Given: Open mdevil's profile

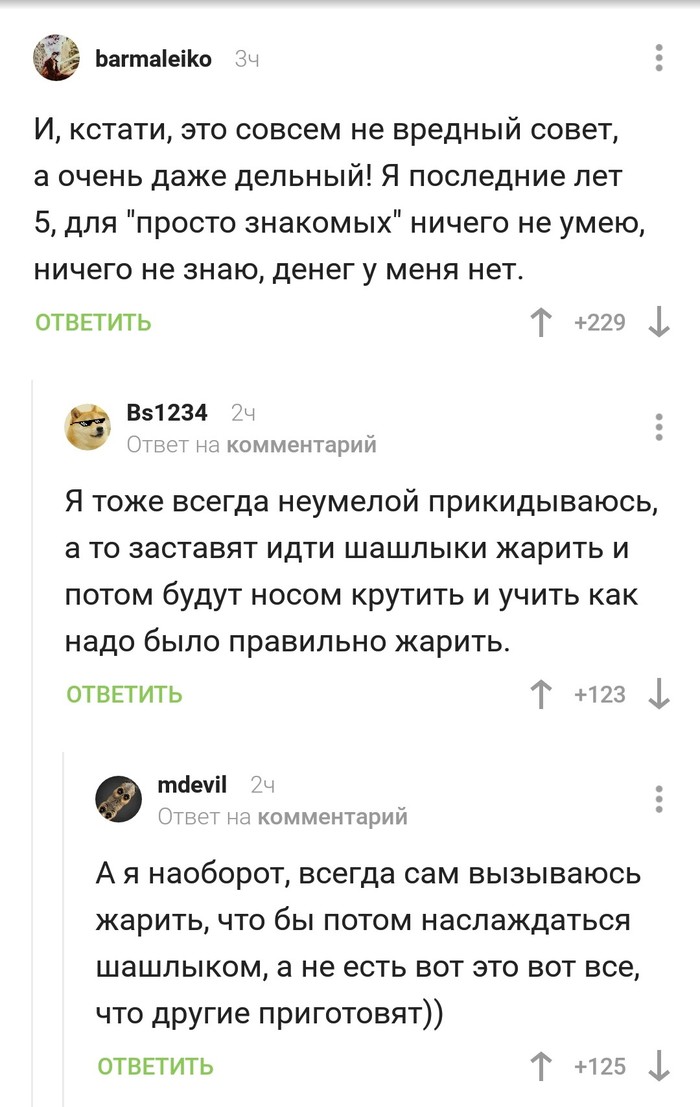Looking at the screenshot, I should (x=192, y=785).
